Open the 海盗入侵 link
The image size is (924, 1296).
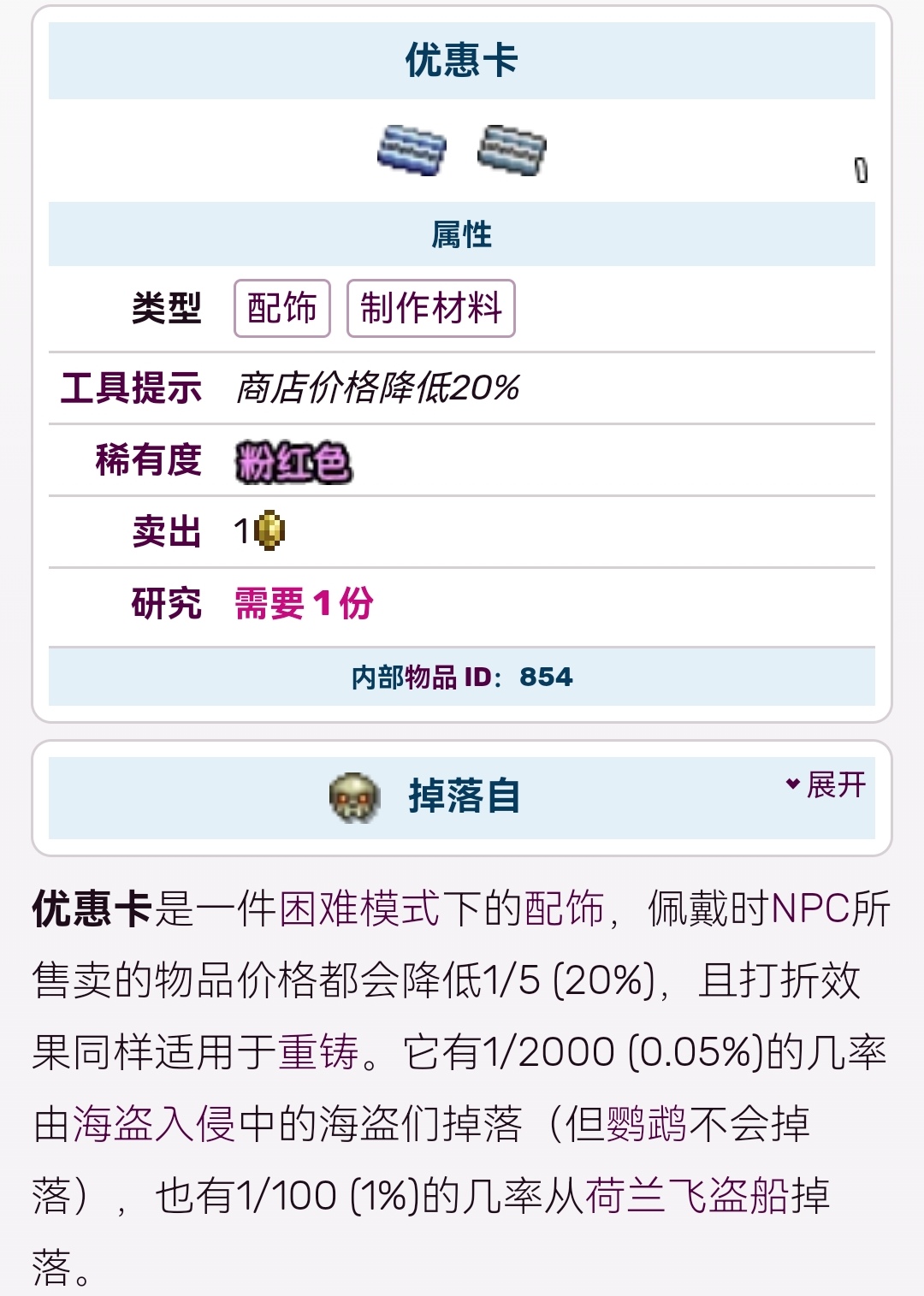point(154,1124)
